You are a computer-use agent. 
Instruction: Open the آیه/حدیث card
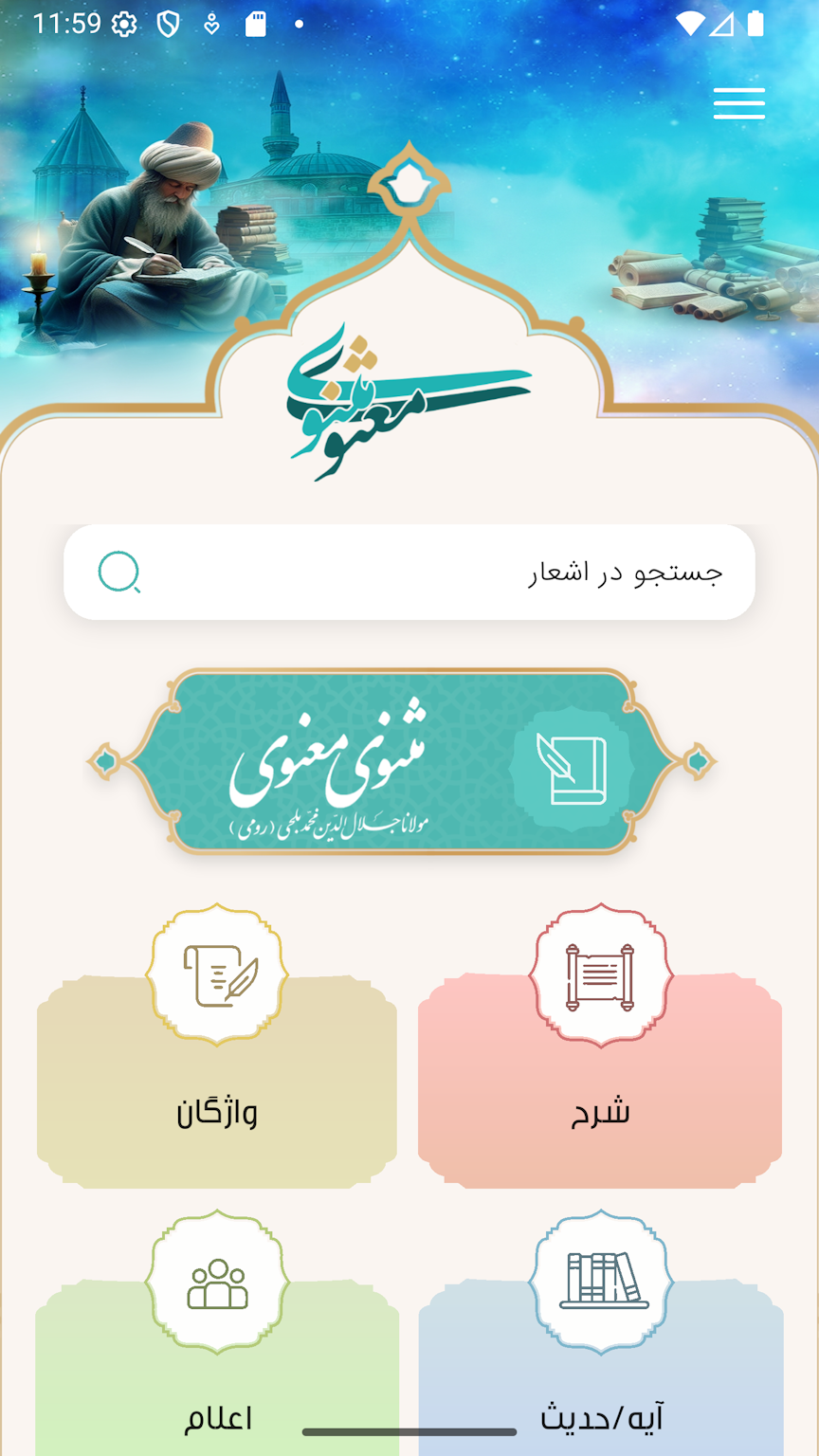(600, 1374)
